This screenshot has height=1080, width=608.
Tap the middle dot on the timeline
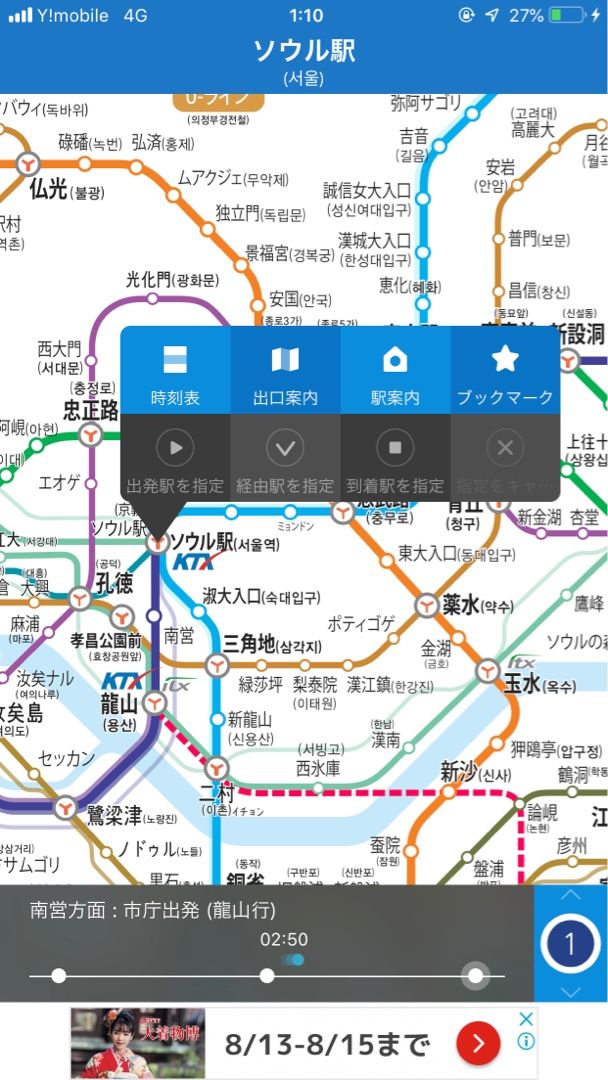(x=267, y=976)
